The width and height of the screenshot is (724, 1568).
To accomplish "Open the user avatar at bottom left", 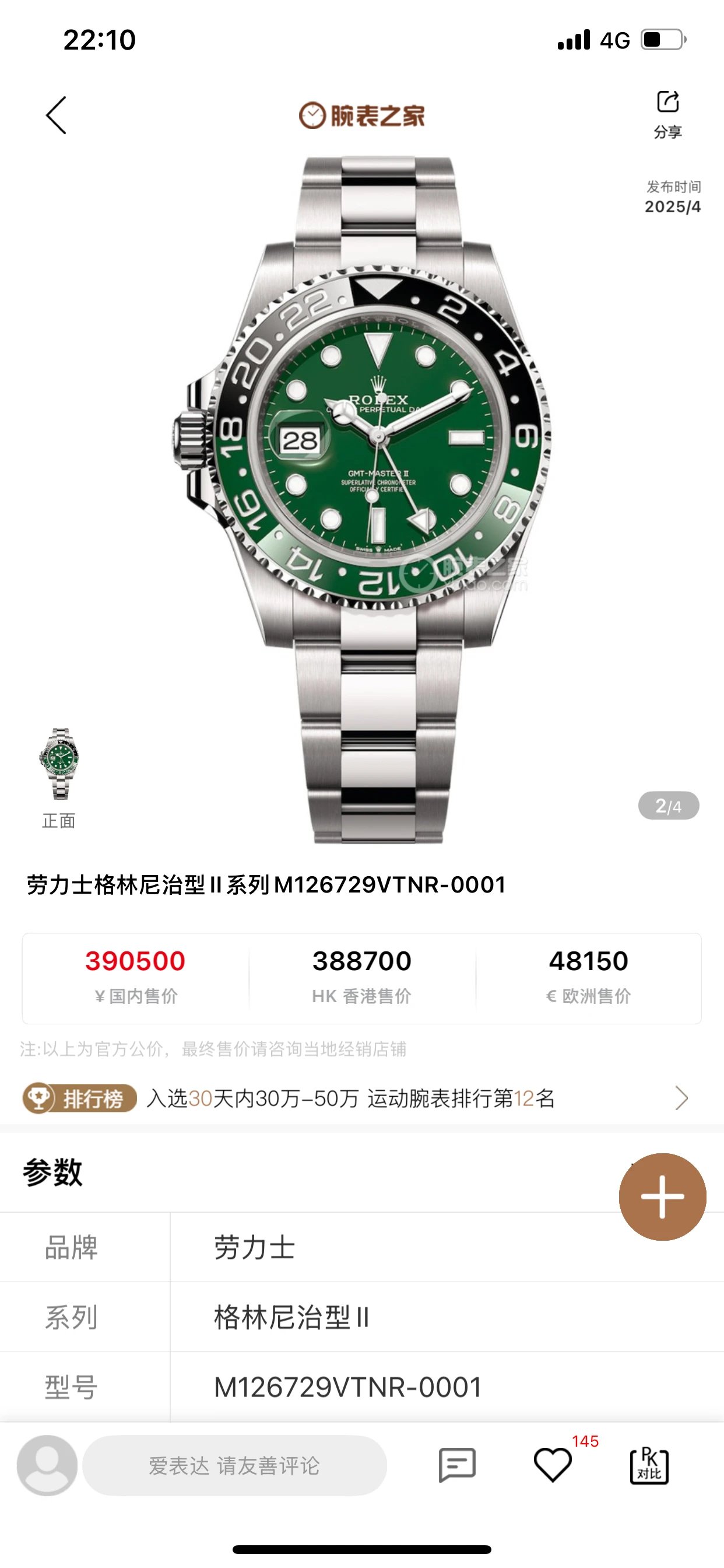I will pos(47,1465).
